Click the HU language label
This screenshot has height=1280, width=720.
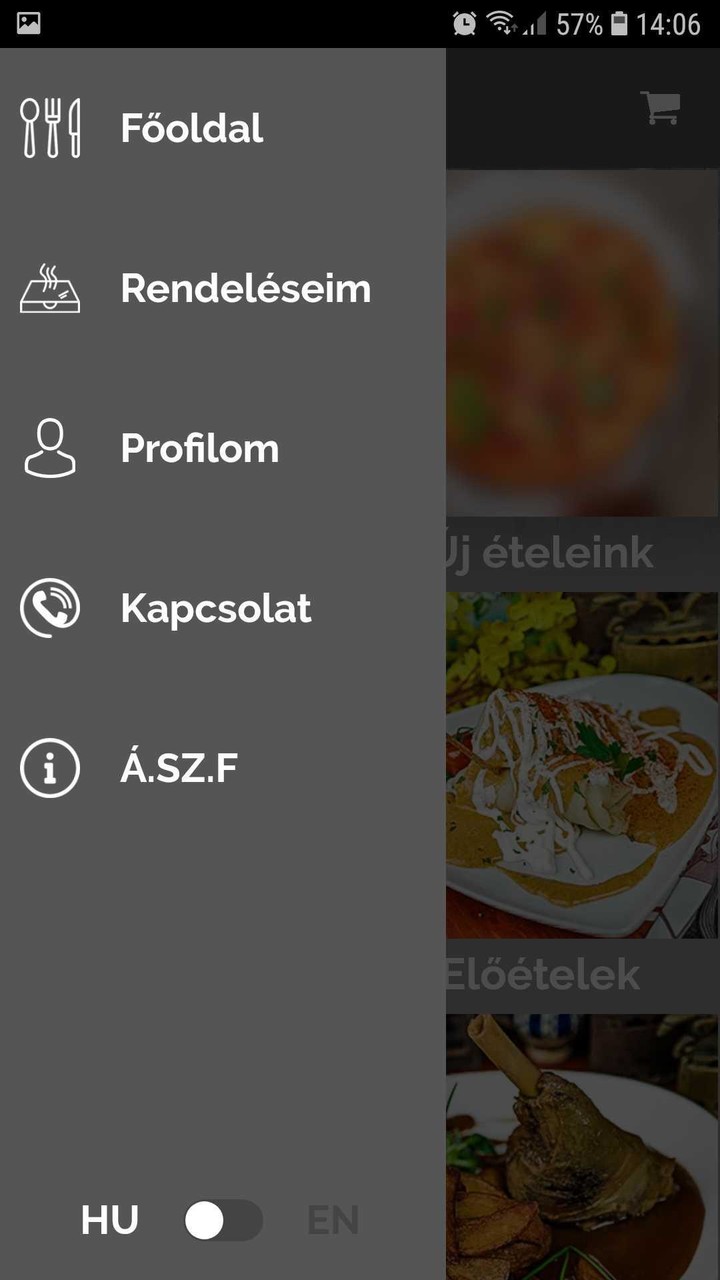tap(110, 1219)
